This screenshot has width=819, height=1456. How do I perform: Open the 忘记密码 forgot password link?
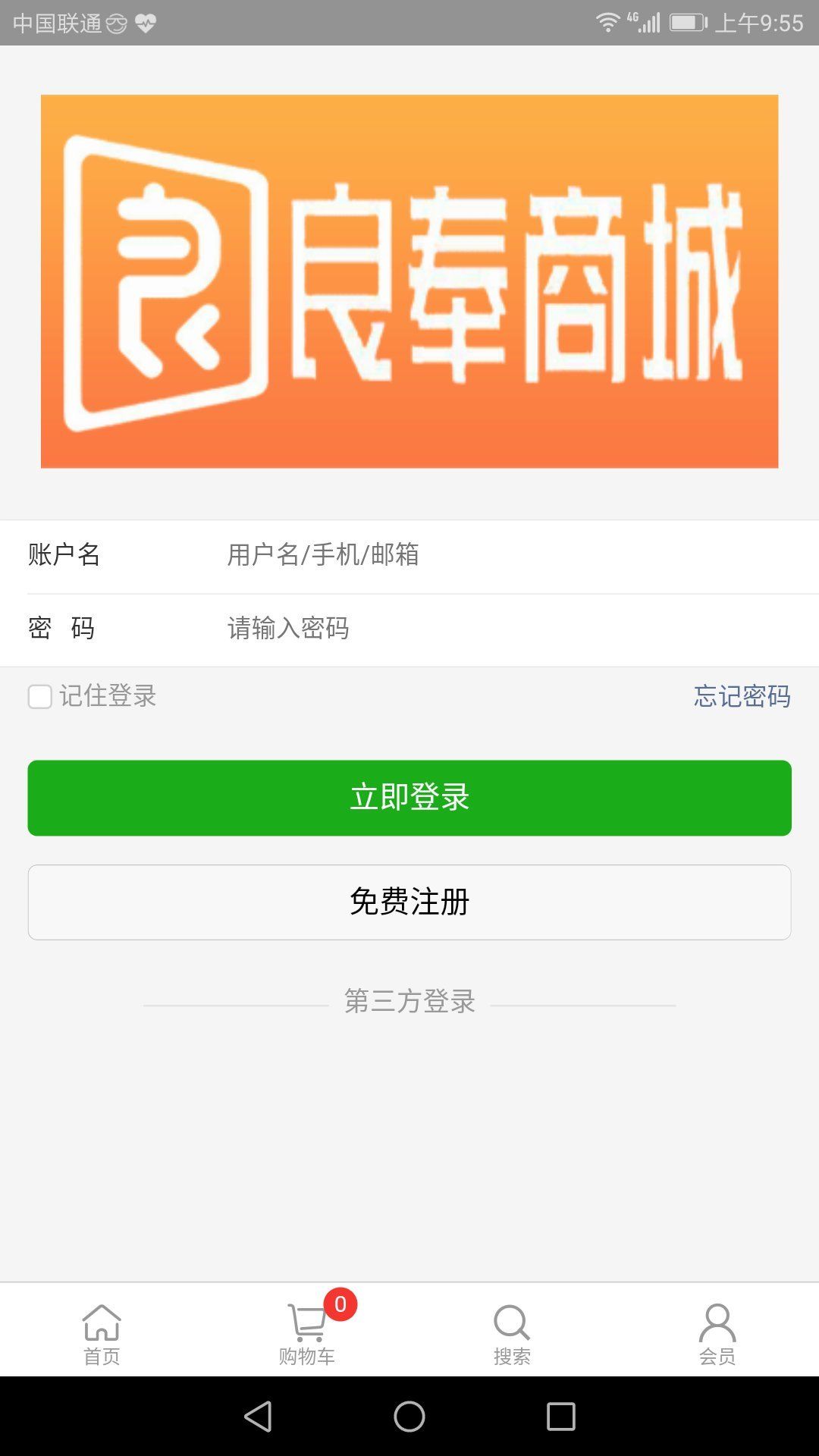coord(743,695)
